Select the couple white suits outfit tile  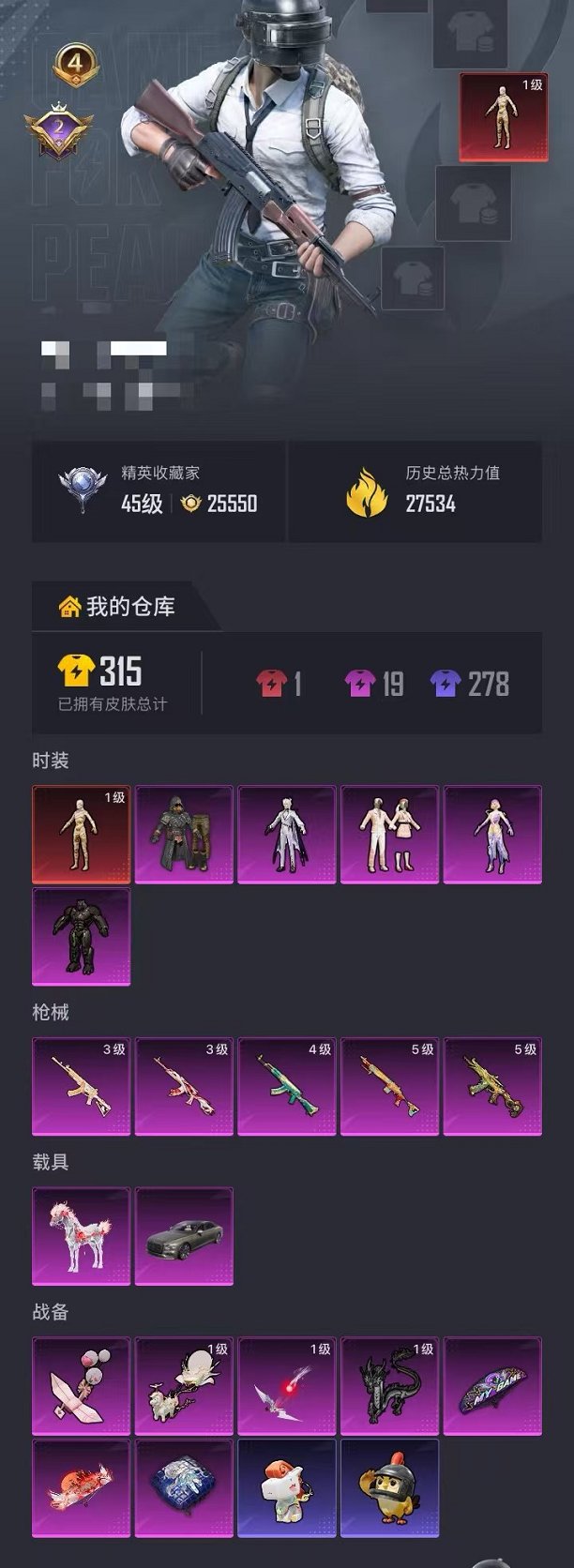389,834
